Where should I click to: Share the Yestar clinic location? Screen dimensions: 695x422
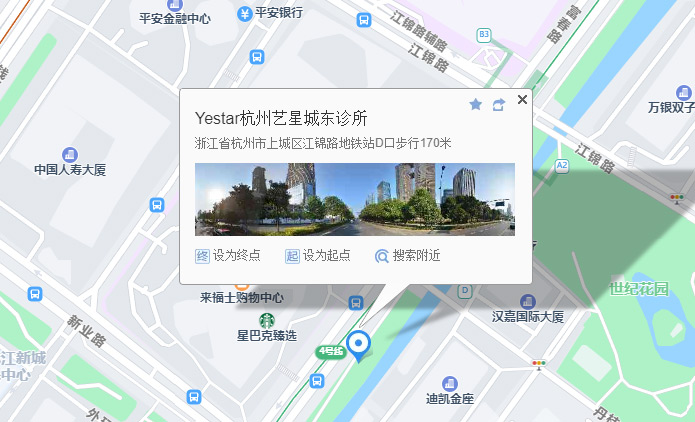tap(498, 105)
